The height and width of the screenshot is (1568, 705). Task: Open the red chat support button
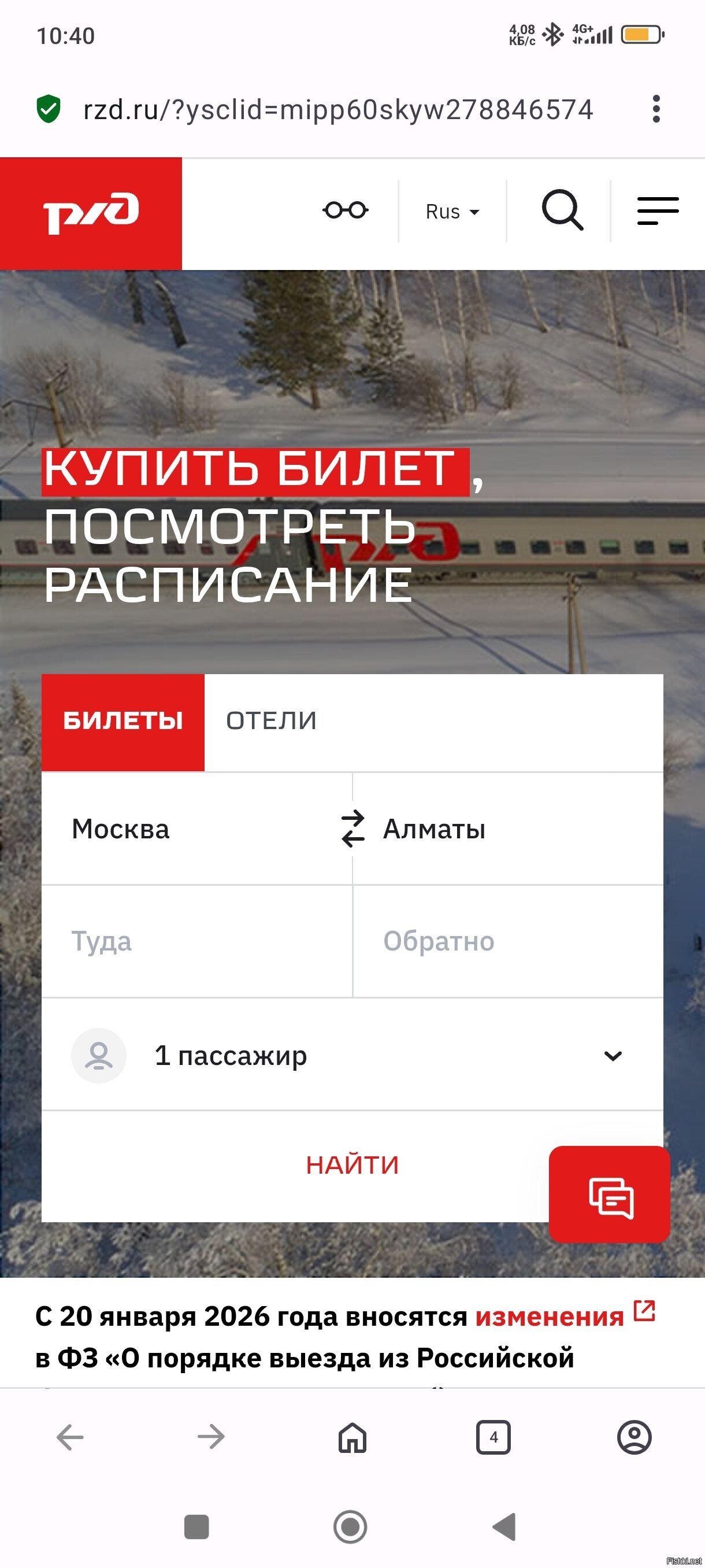click(610, 1195)
